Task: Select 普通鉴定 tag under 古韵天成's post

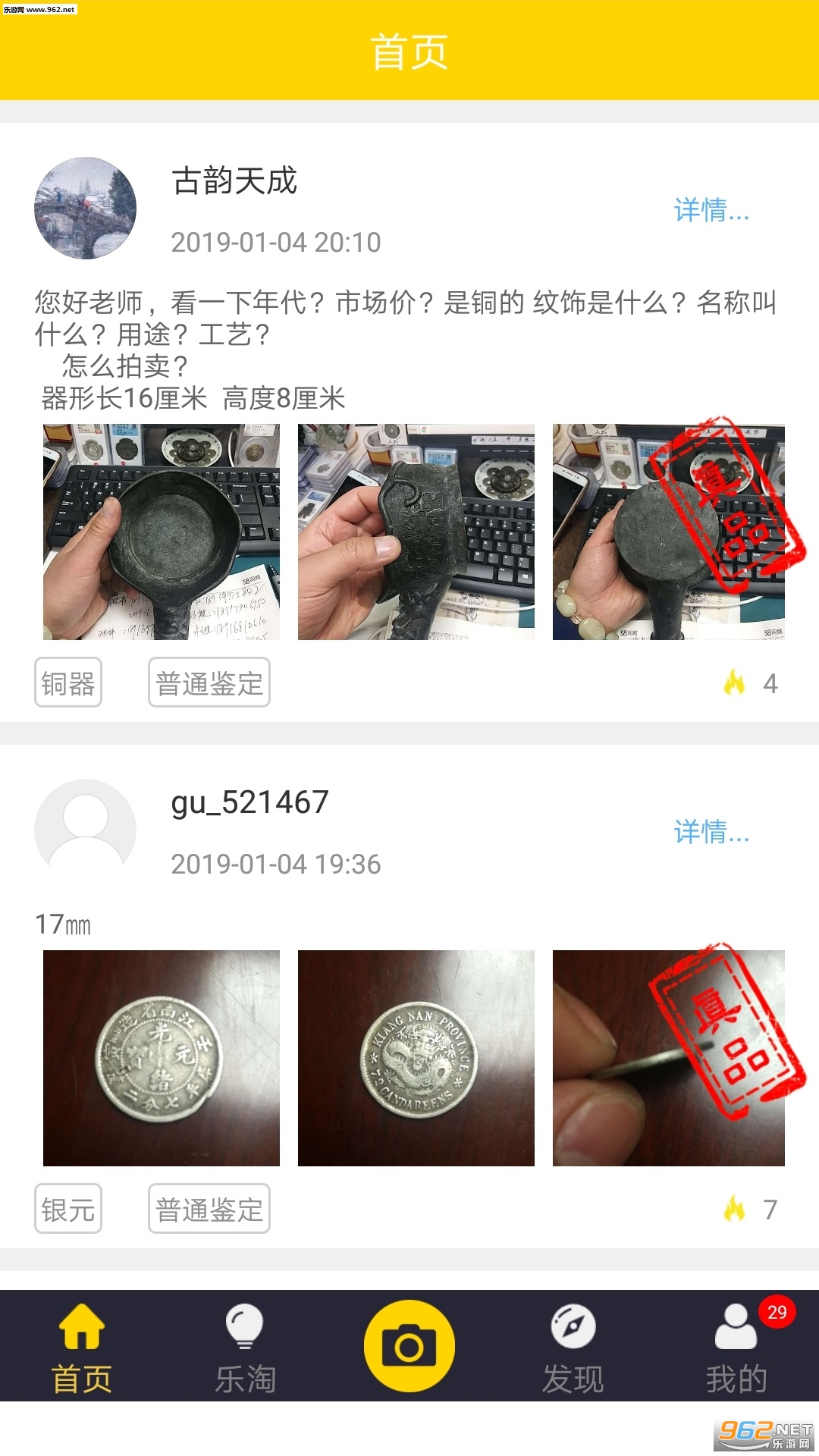Action: (209, 682)
